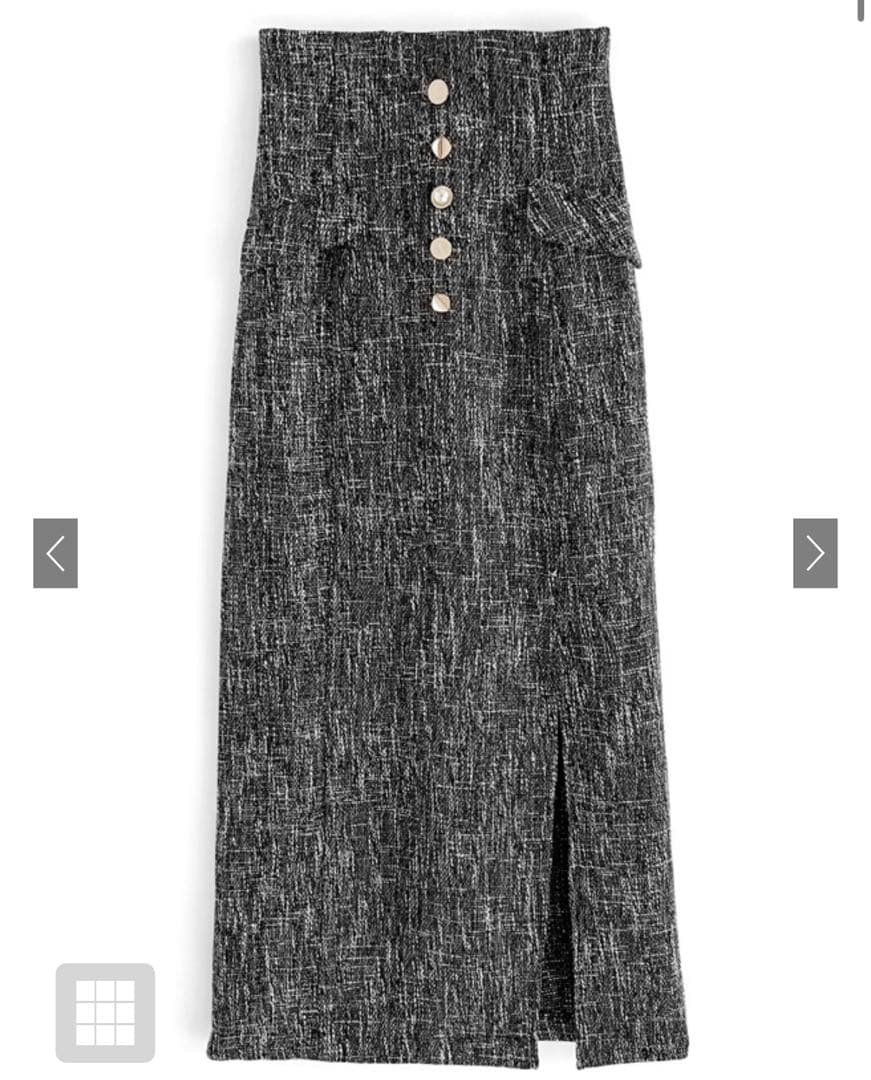
Task: Open the image grid view
Action: pos(105,1012)
